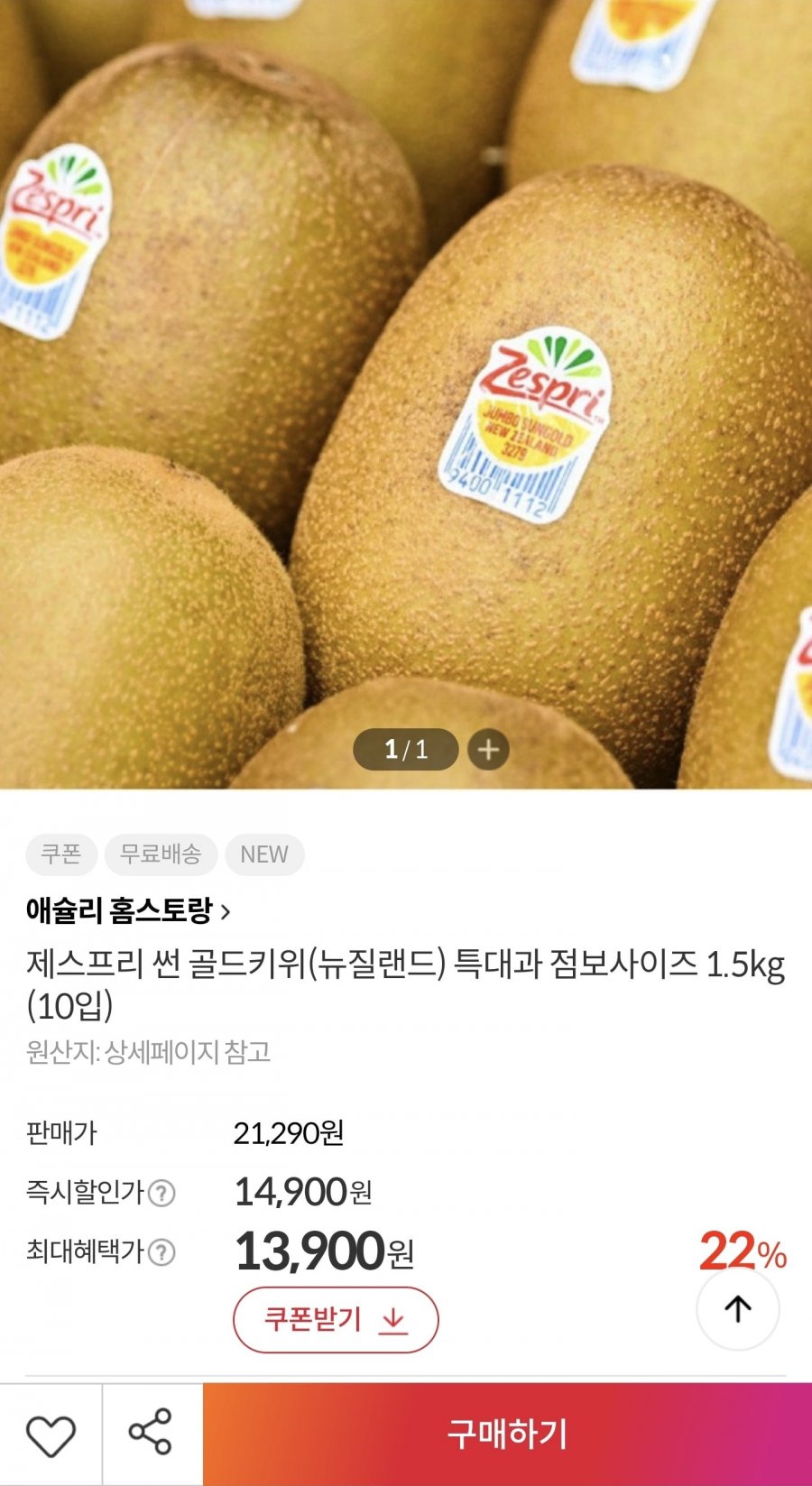Show the help tooltip for 최대혜택가

coord(161,1252)
